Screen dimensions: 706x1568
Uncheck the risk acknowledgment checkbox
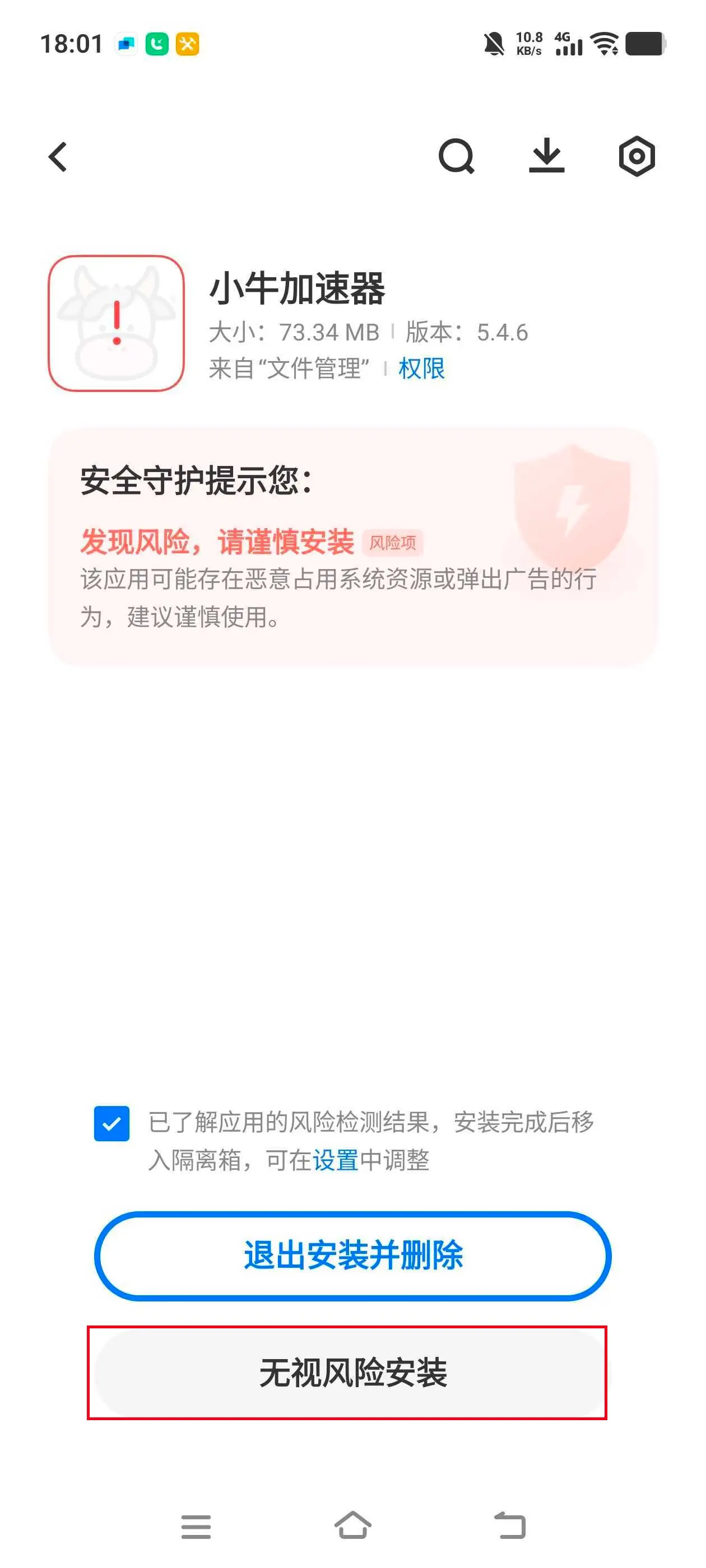(112, 1123)
